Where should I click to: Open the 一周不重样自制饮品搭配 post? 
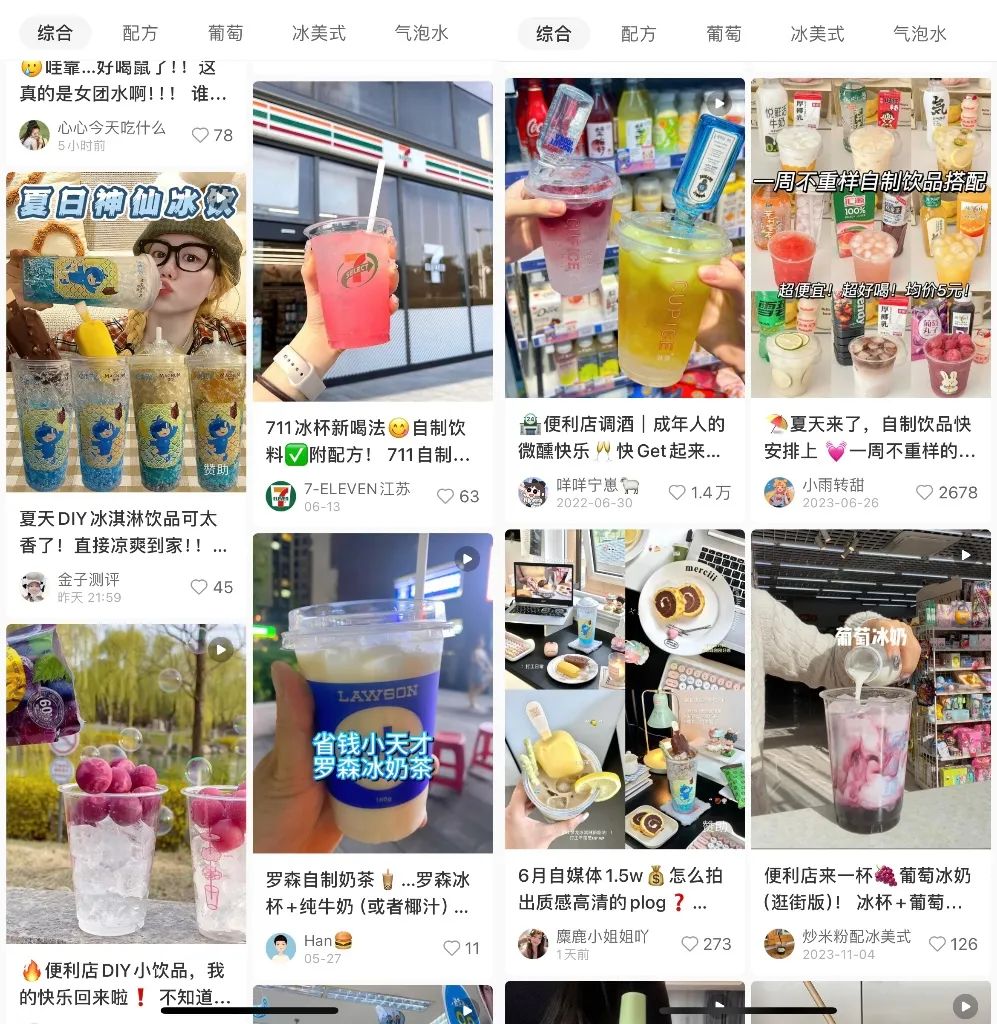[x=870, y=237]
